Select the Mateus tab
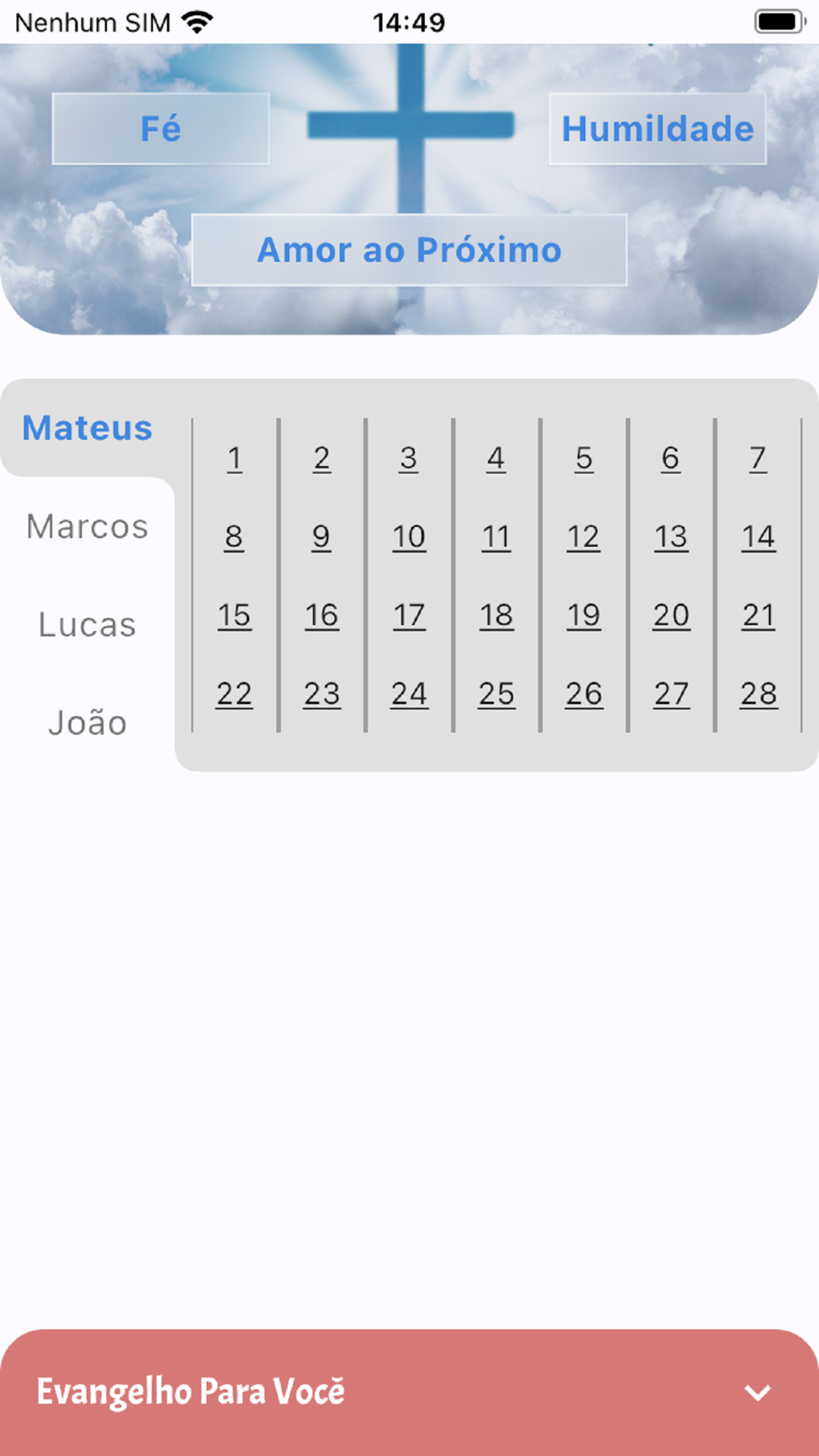The height and width of the screenshot is (1456, 819). coord(88,428)
